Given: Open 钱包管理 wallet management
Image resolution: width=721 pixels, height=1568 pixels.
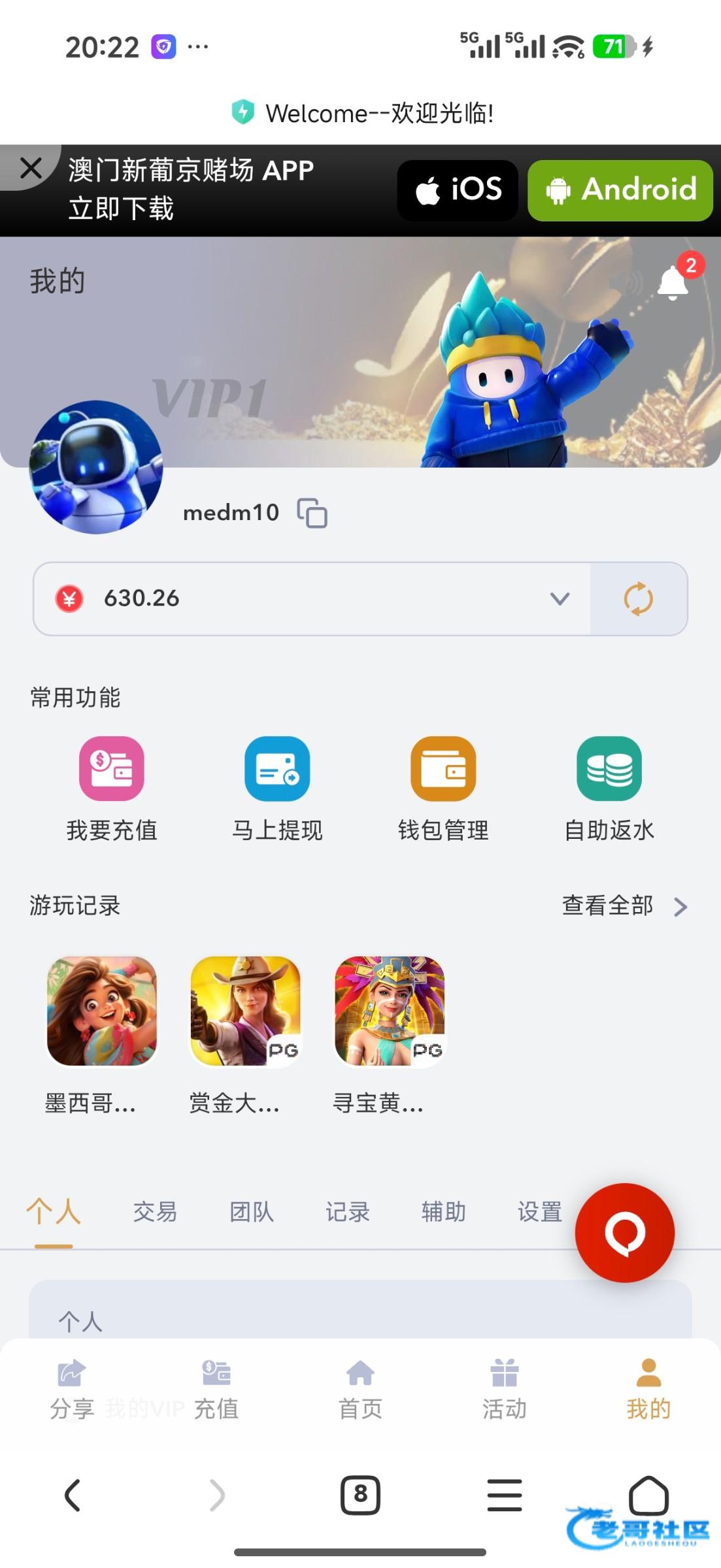Looking at the screenshot, I should tap(443, 789).
